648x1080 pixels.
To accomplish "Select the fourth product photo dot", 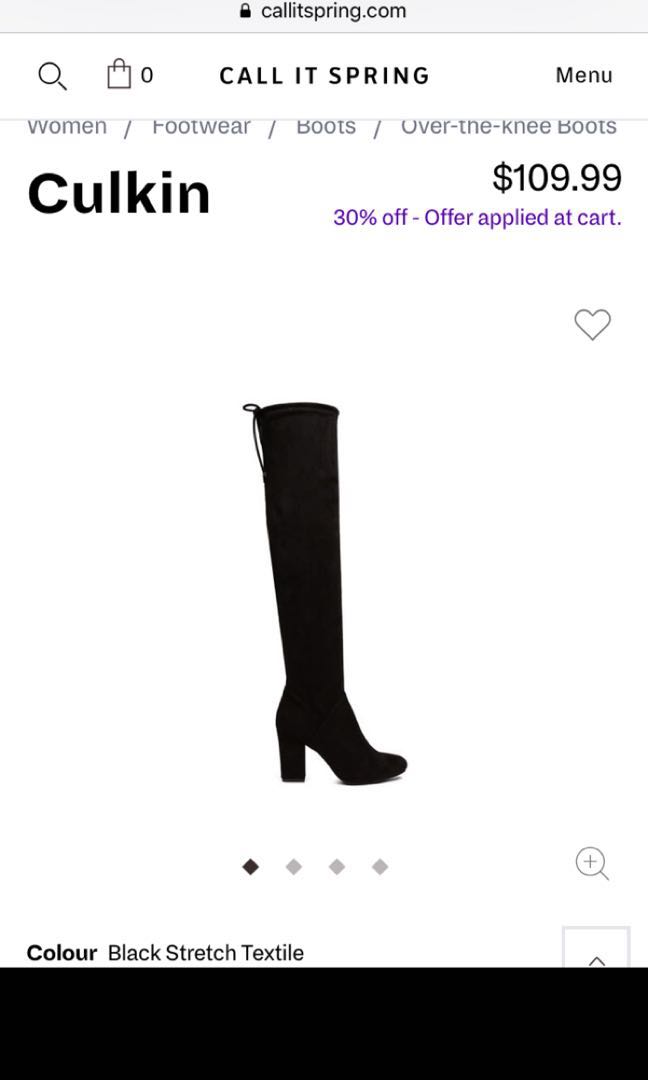I will click(x=380, y=867).
